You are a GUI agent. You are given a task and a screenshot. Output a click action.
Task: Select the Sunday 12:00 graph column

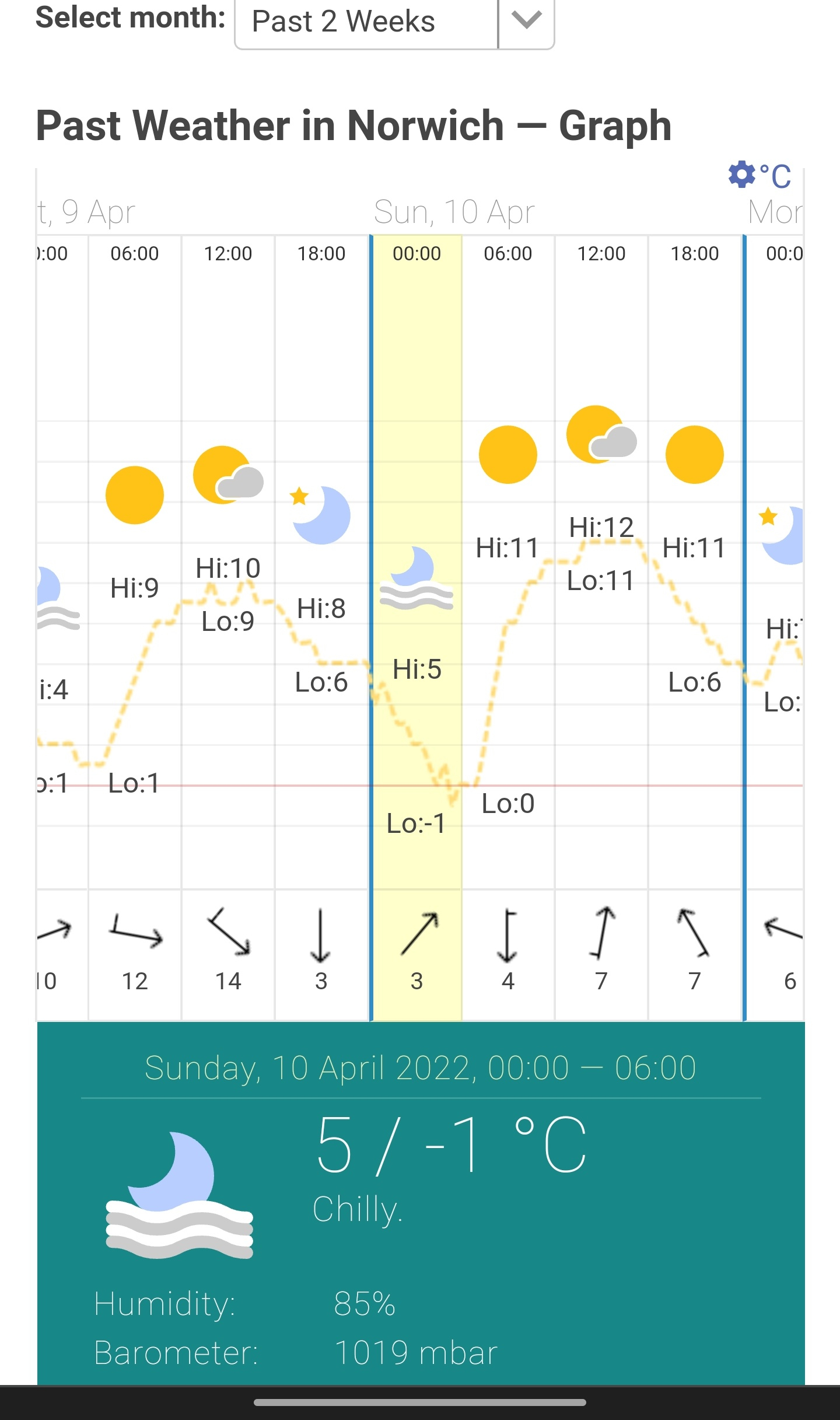click(601, 584)
